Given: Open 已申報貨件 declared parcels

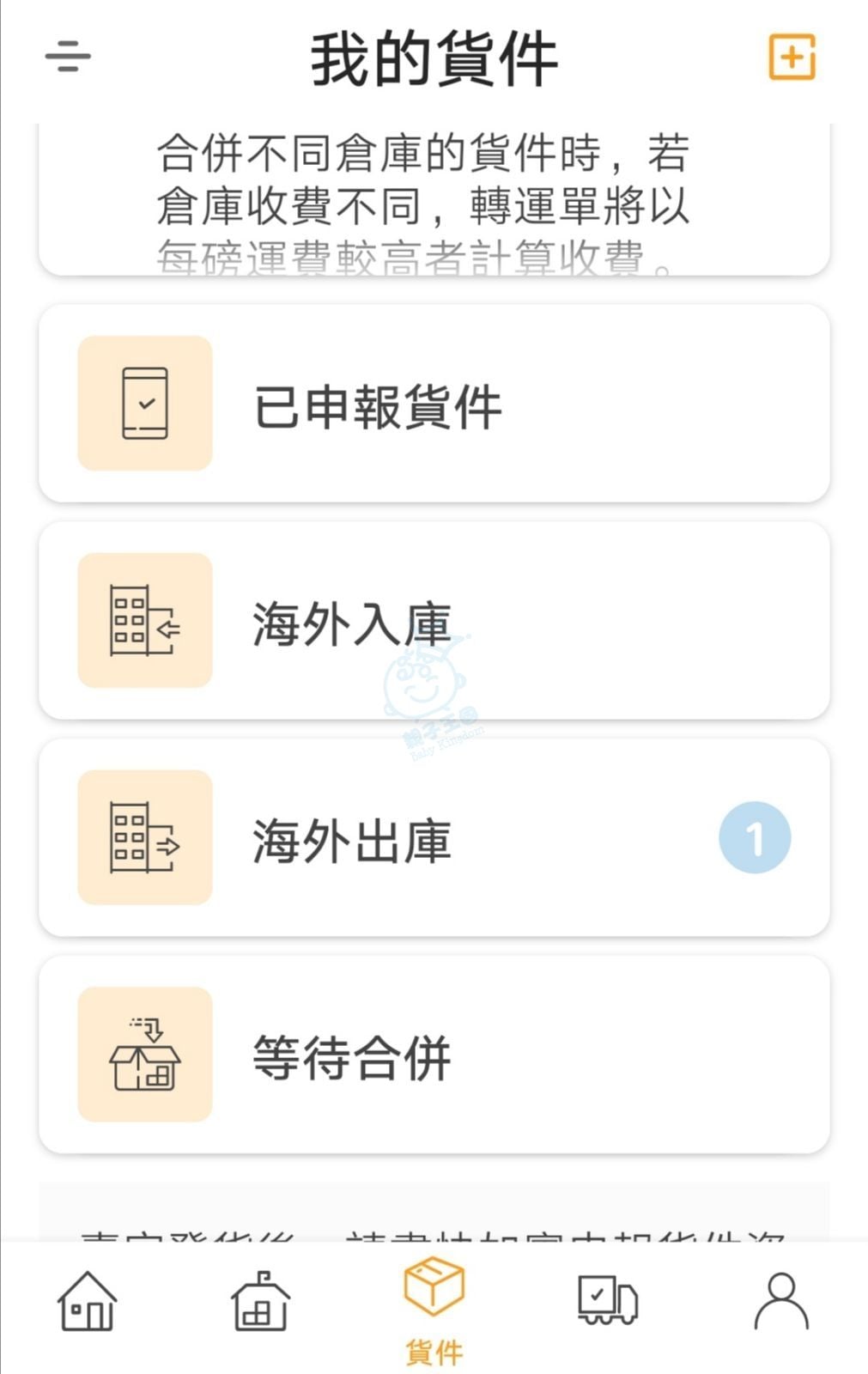Looking at the screenshot, I should pos(434,404).
